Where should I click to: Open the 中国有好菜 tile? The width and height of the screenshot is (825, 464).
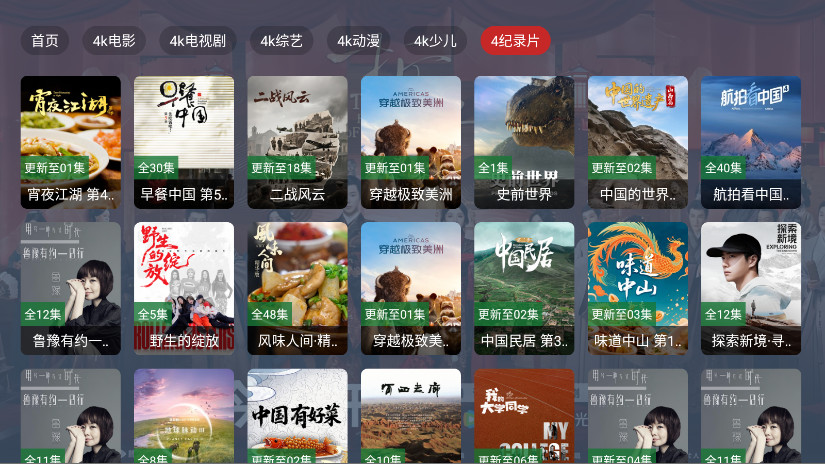[x=297, y=415]
